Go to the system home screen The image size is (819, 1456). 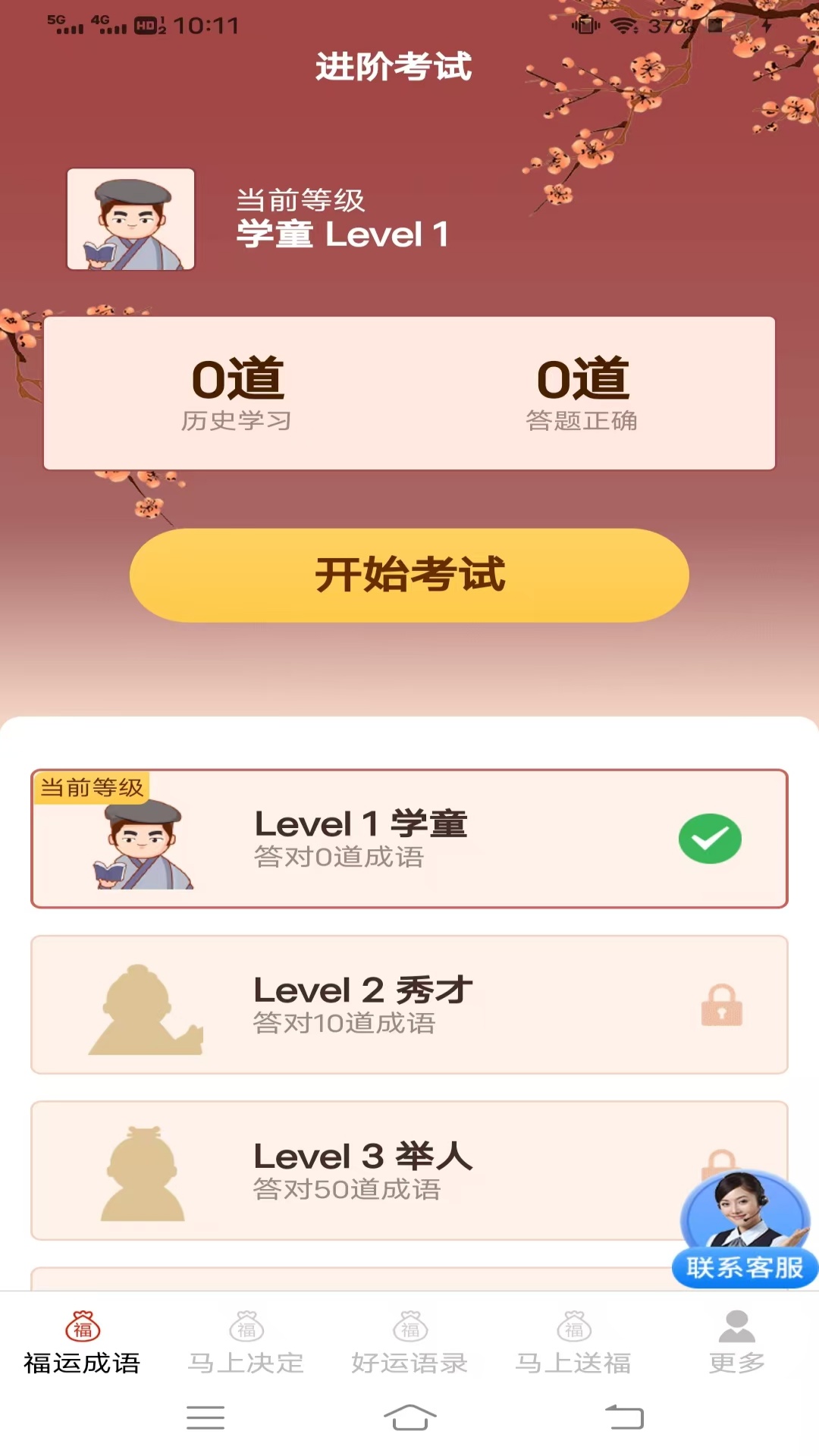[409, 1417]
